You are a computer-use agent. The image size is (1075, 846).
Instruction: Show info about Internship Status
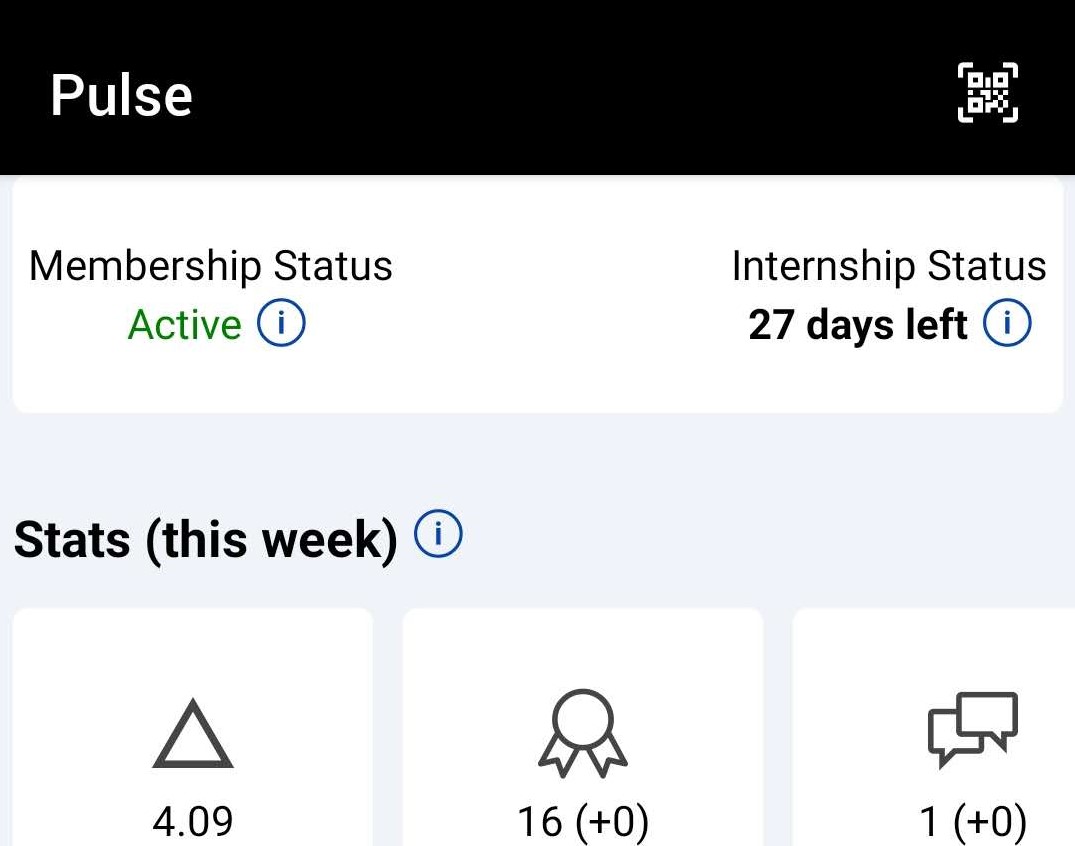click(1007, 324)
